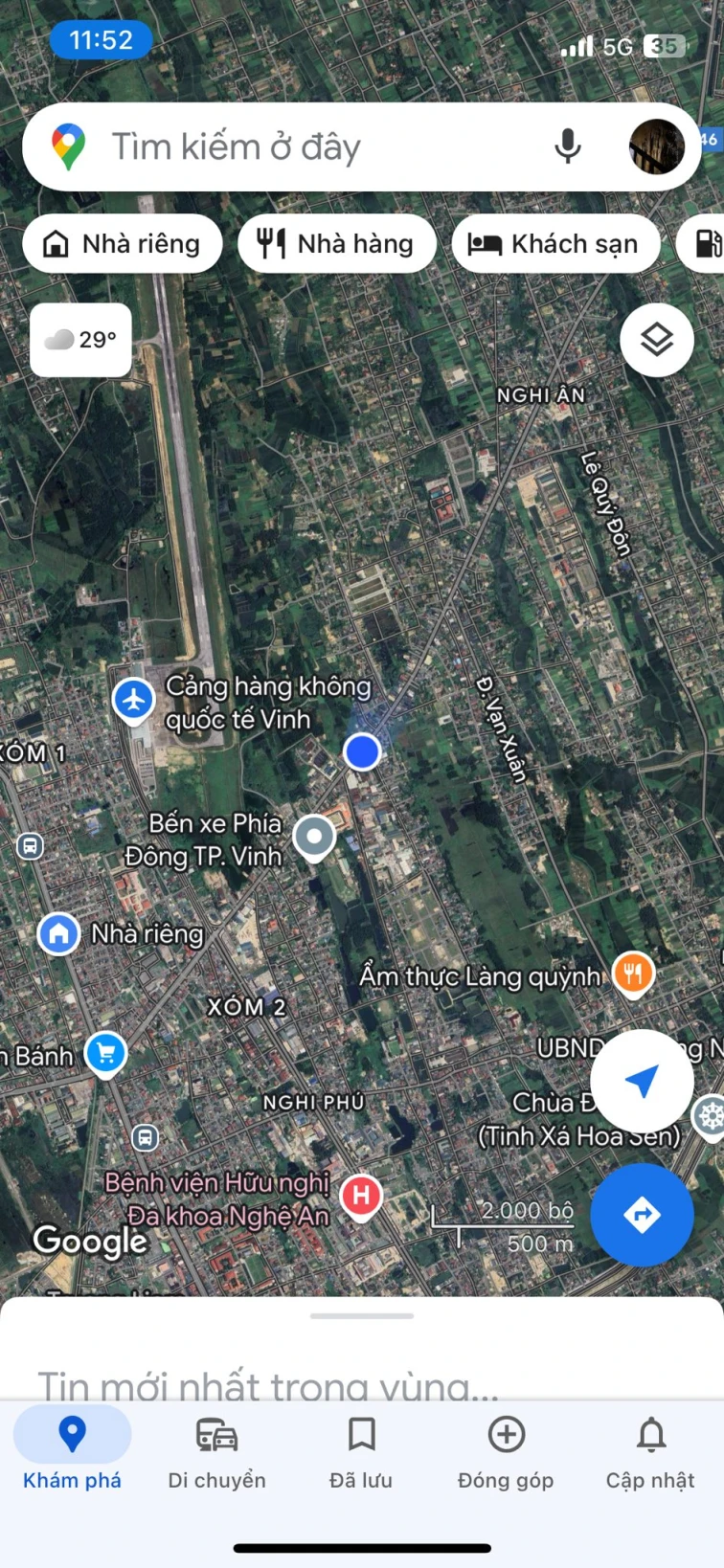This screenshot has height=1568, width=724.
Task: Center map on my location
Action: (642, 1081)
